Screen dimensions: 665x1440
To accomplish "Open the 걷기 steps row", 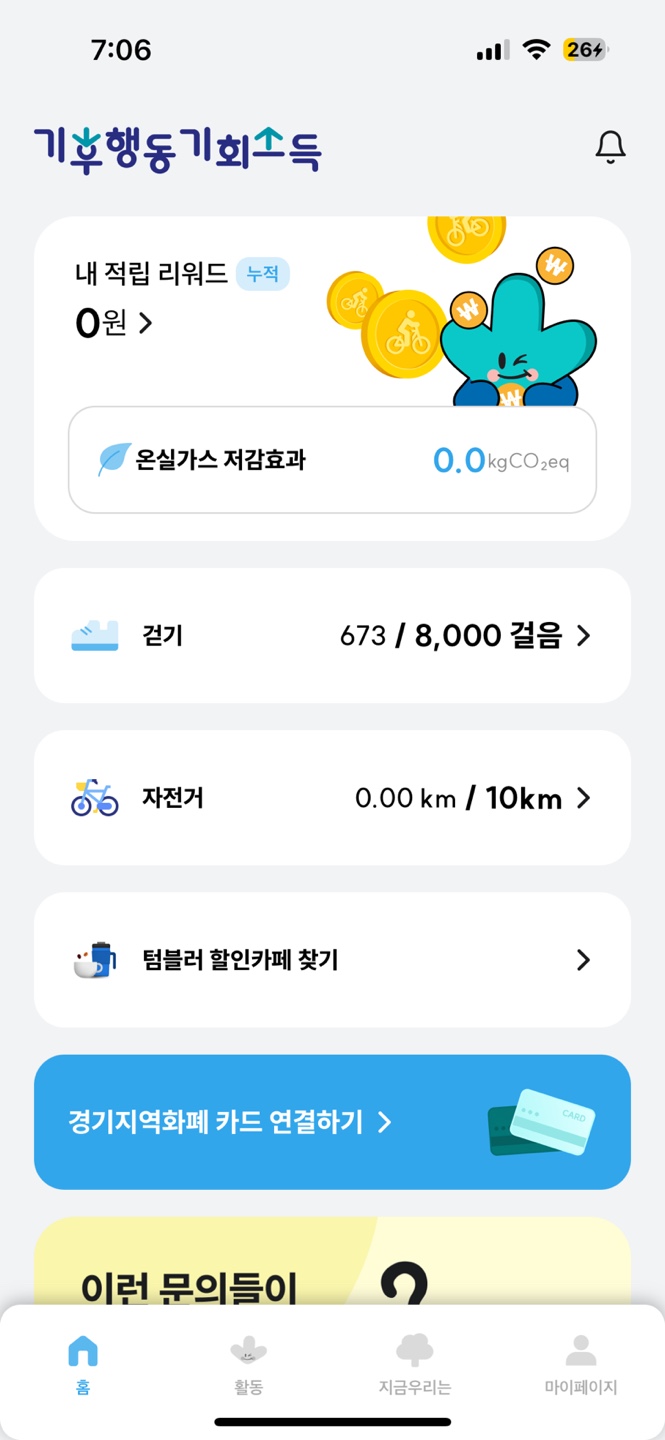I will (332, 636).
